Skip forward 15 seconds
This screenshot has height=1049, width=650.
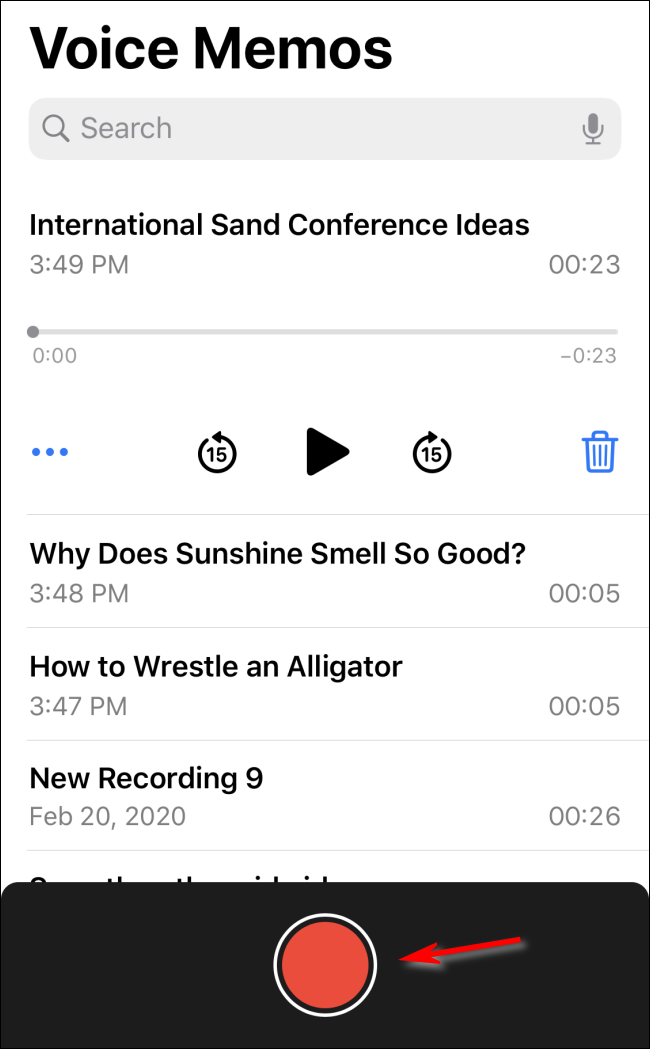coord(432,453)
